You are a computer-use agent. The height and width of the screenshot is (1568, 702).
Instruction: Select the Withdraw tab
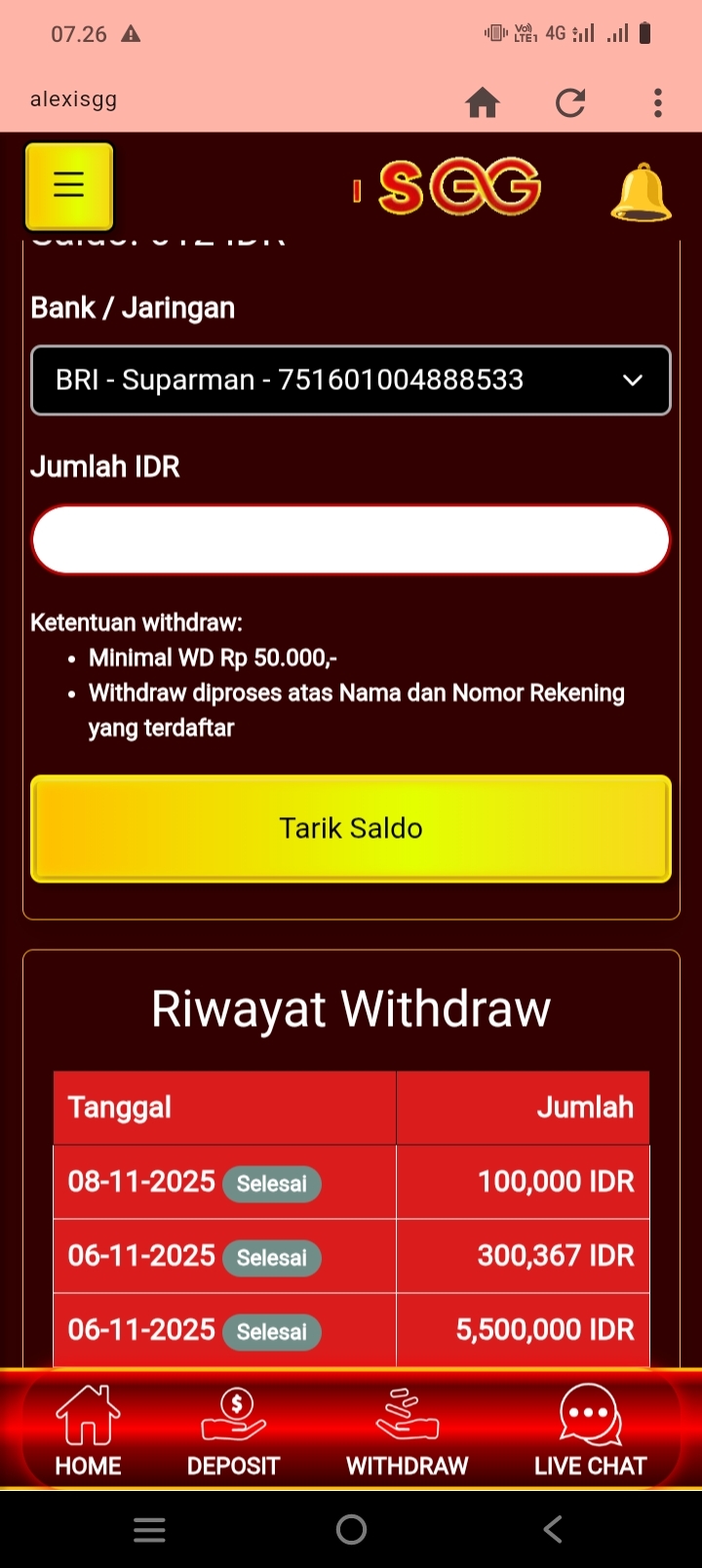click(408, 1431)
